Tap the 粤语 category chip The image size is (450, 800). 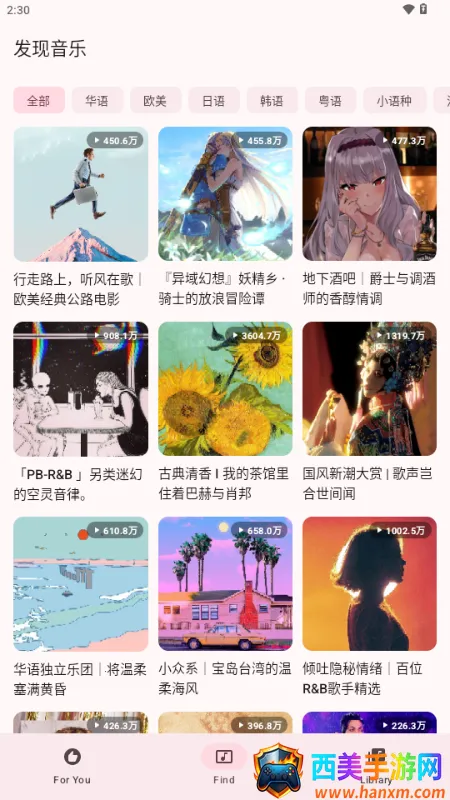coord(330,100)
